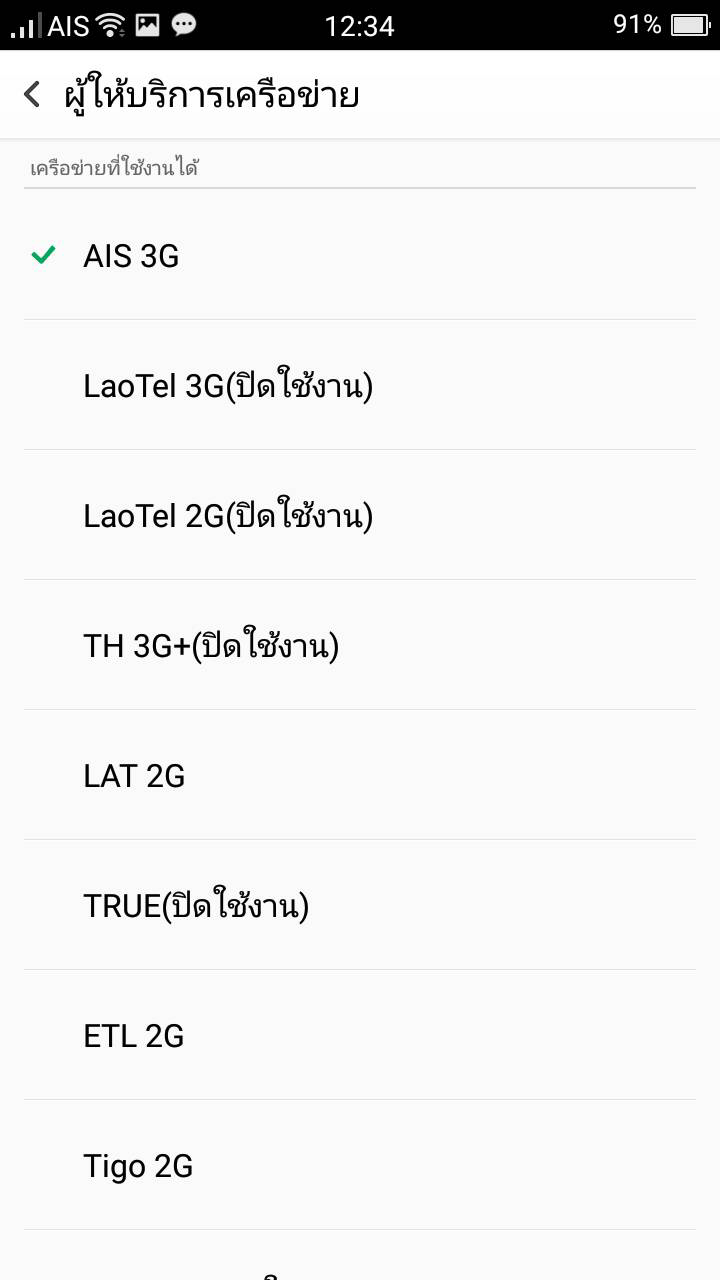Choose the Tigo 2G network
Screen dimensions: 720x1280
pos(360,1165)
